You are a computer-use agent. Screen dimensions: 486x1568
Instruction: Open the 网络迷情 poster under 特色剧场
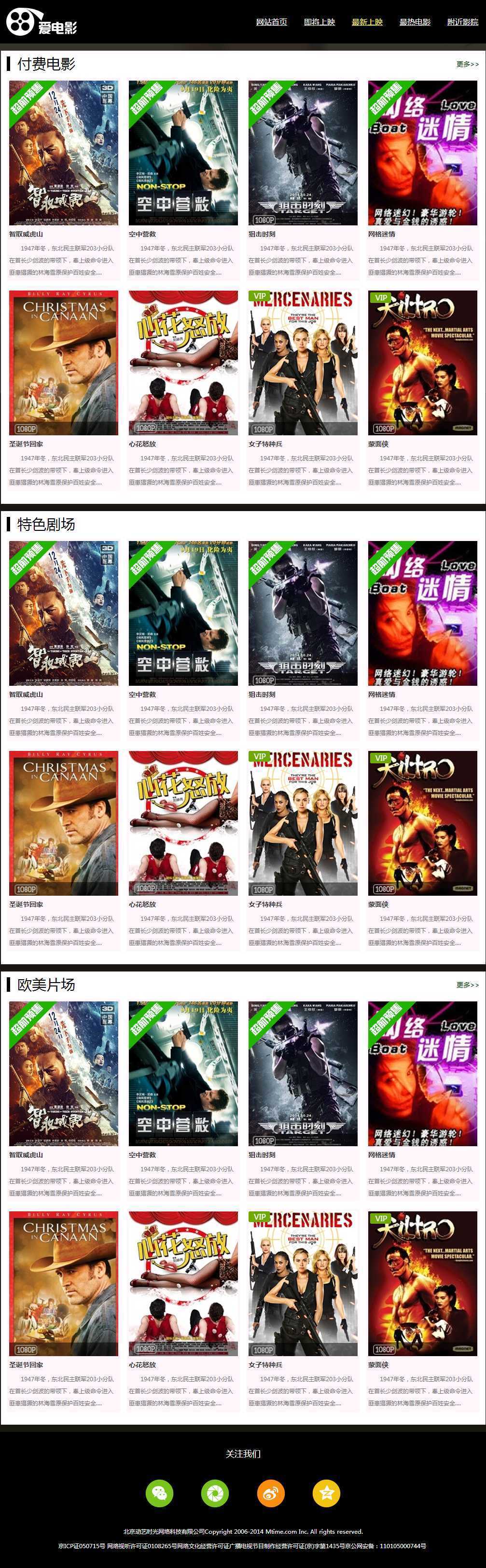[423, 613]
